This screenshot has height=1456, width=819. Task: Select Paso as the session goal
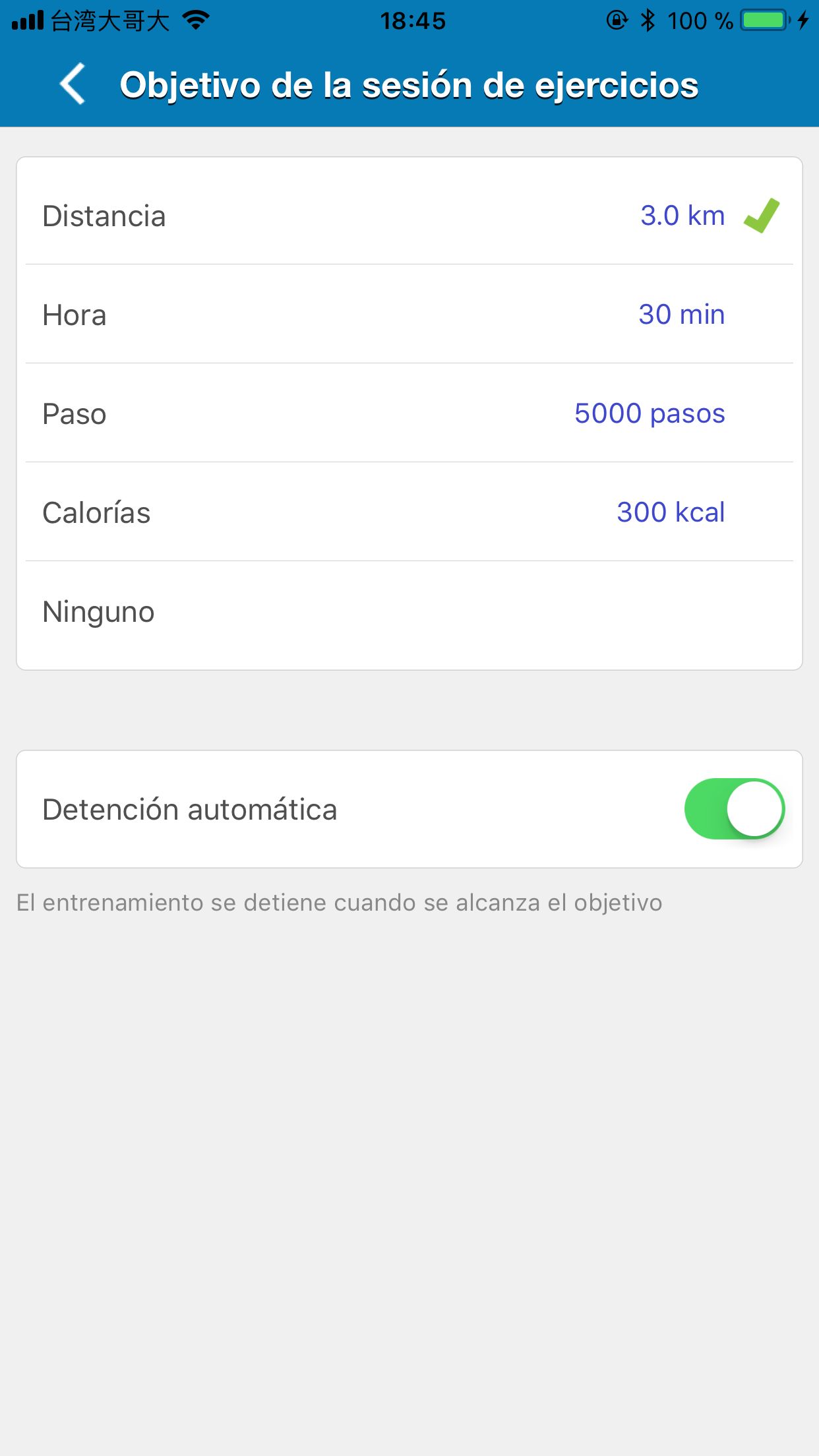click(x=409, y=413)
